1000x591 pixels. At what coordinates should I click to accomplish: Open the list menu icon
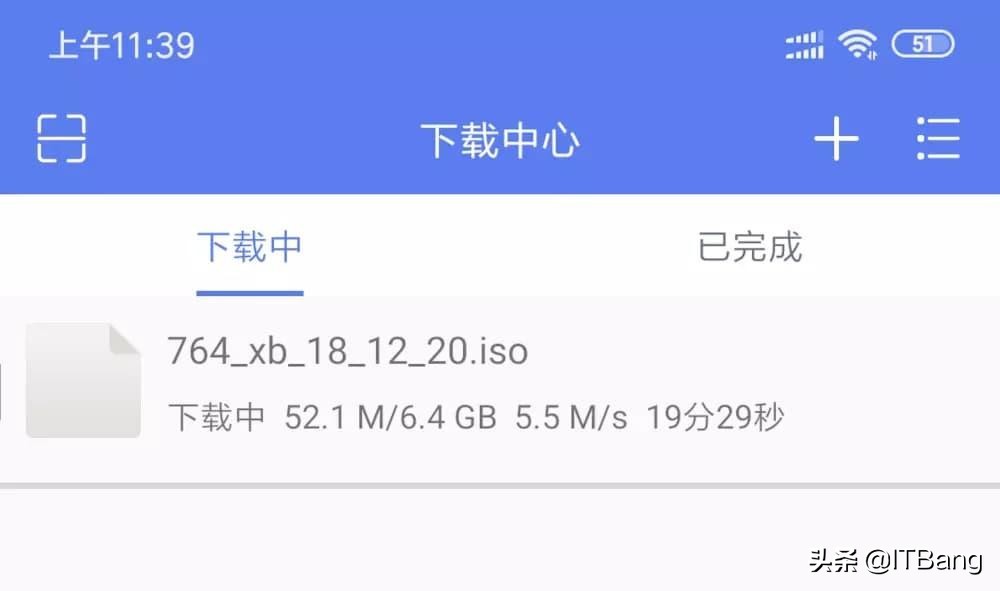point(938,139)
